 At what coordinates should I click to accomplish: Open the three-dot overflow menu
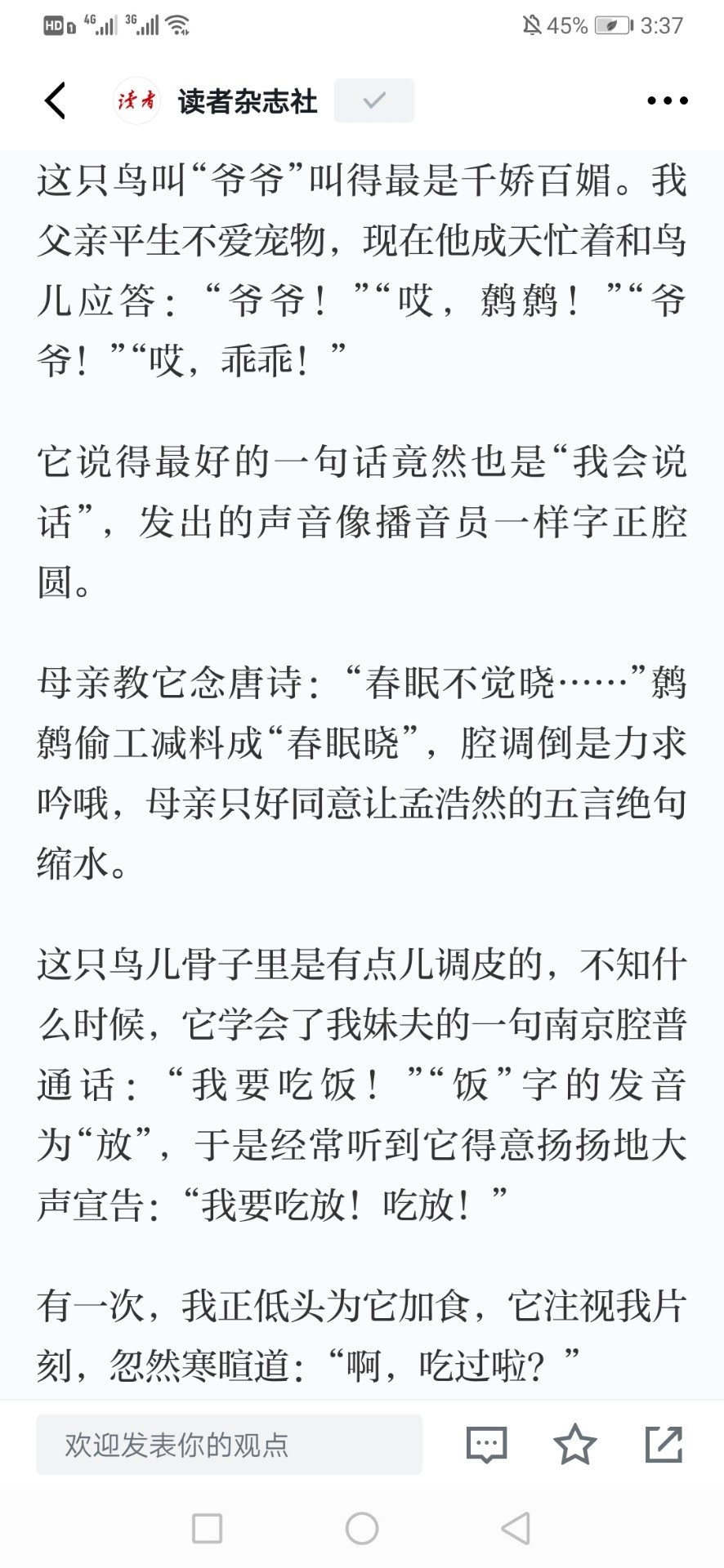pos(667,101)
